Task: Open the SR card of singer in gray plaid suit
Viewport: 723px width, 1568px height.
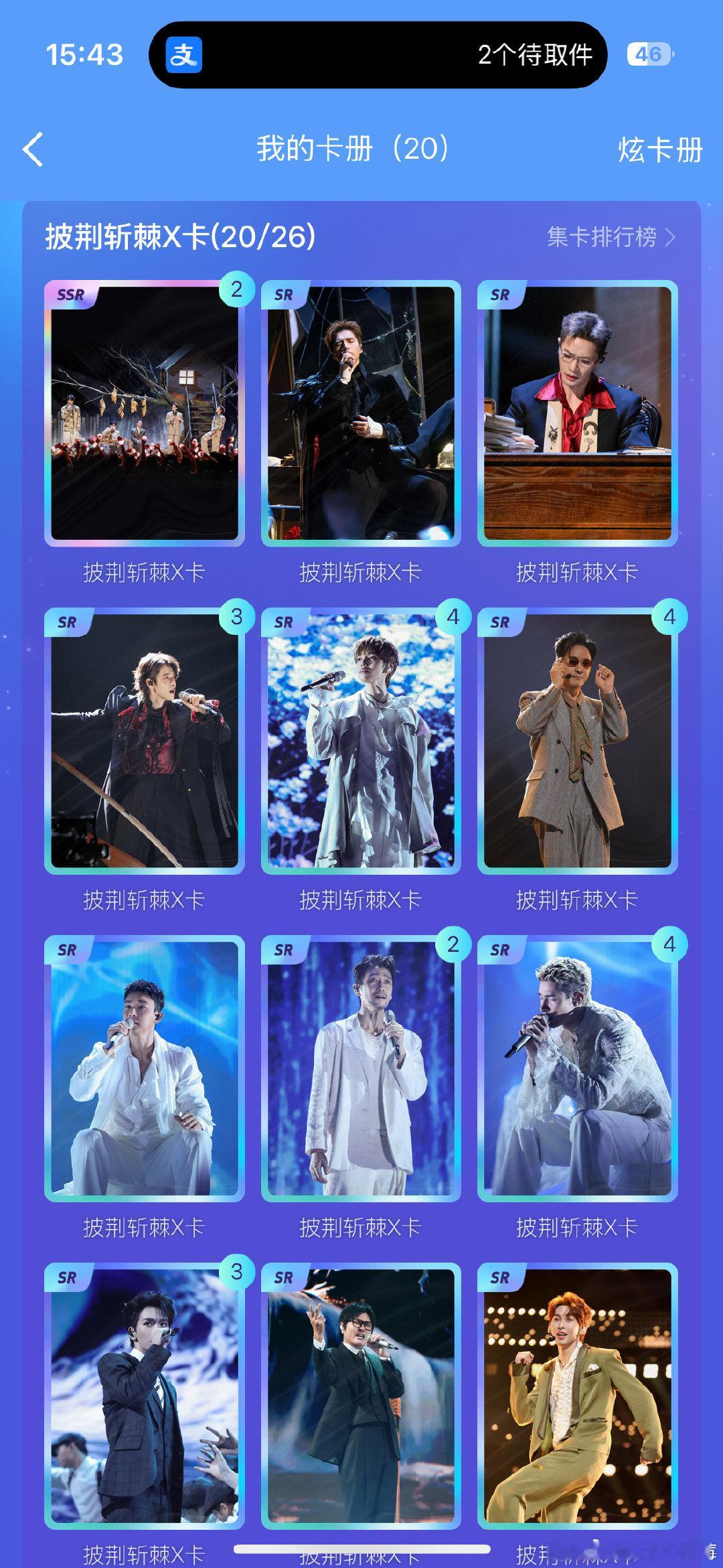Action: pyautogui.click(x=578, y=741)
